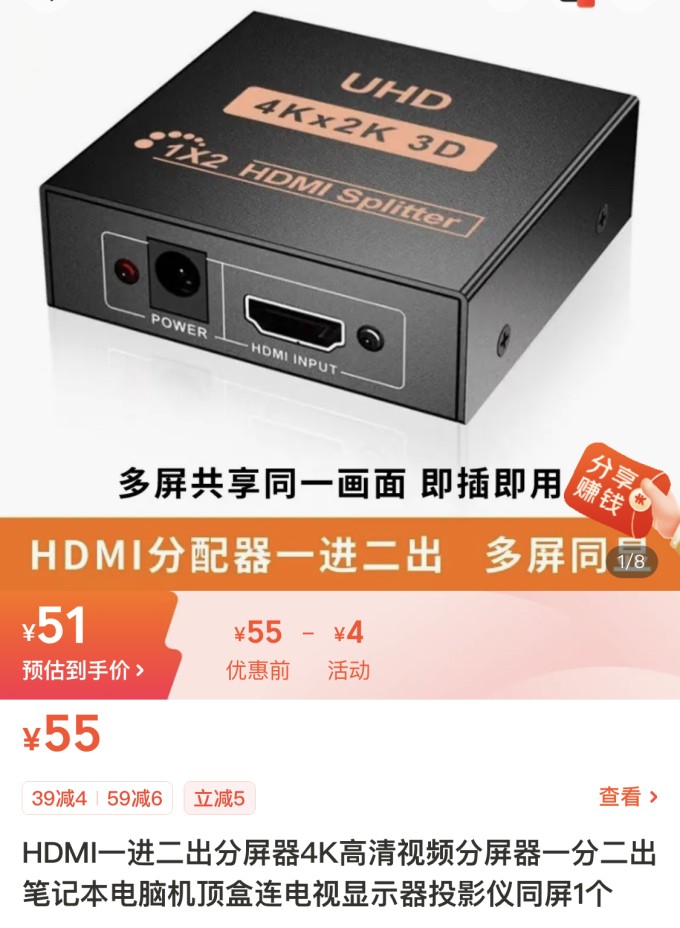Open 查看 to view available coupons
This screenshot has width=680, height=928.
[x=628, y=797]
